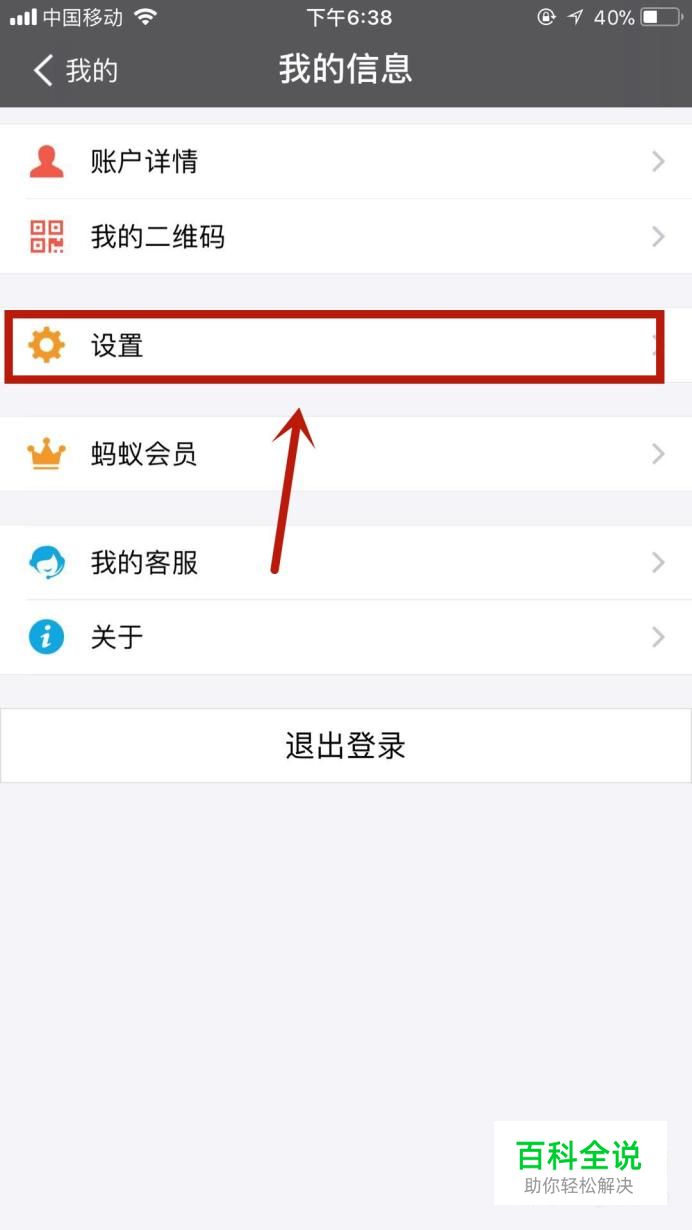Screen dimensions: 692x1230
Task: Open 蚂蚁会员 membership row
Action: coord(345,454)
